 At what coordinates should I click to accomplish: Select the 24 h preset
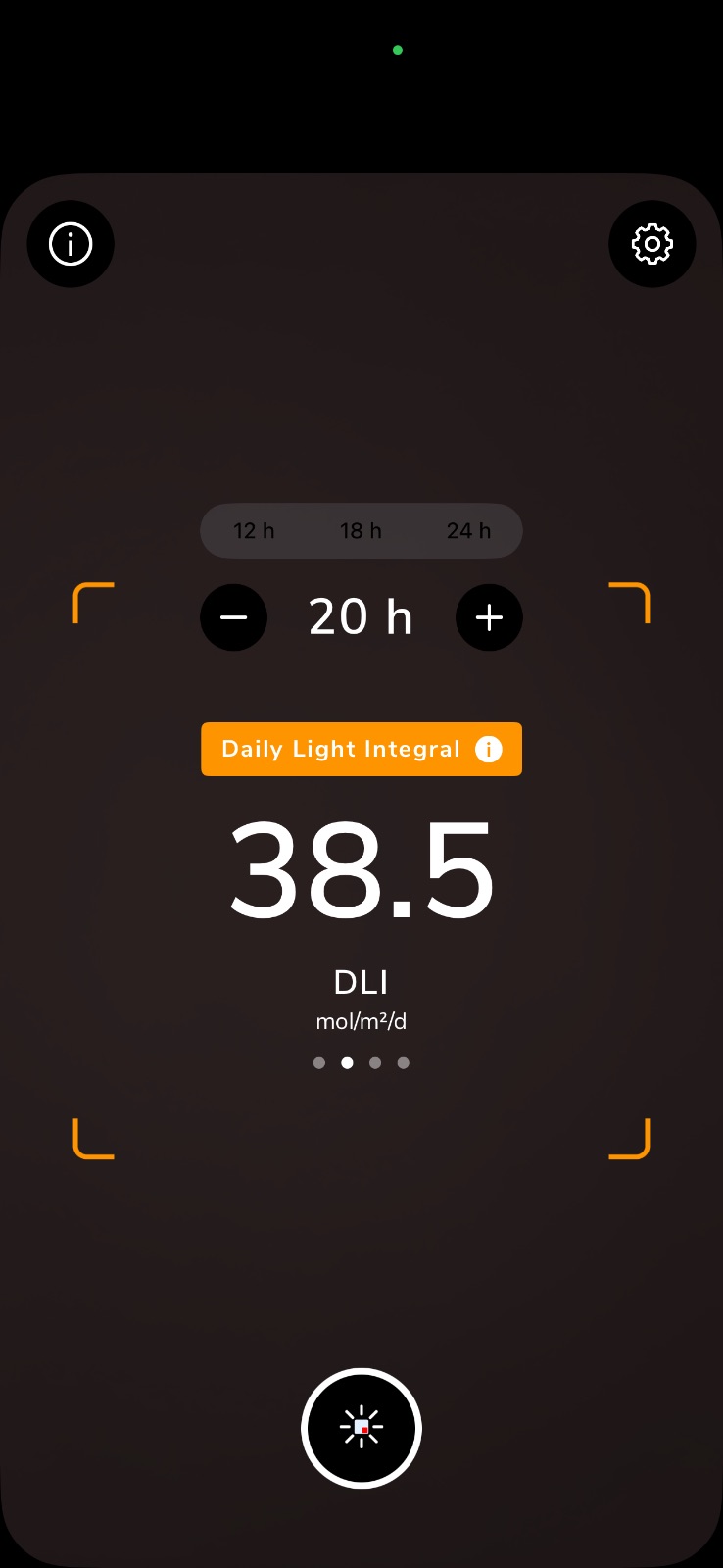point(468,531)
